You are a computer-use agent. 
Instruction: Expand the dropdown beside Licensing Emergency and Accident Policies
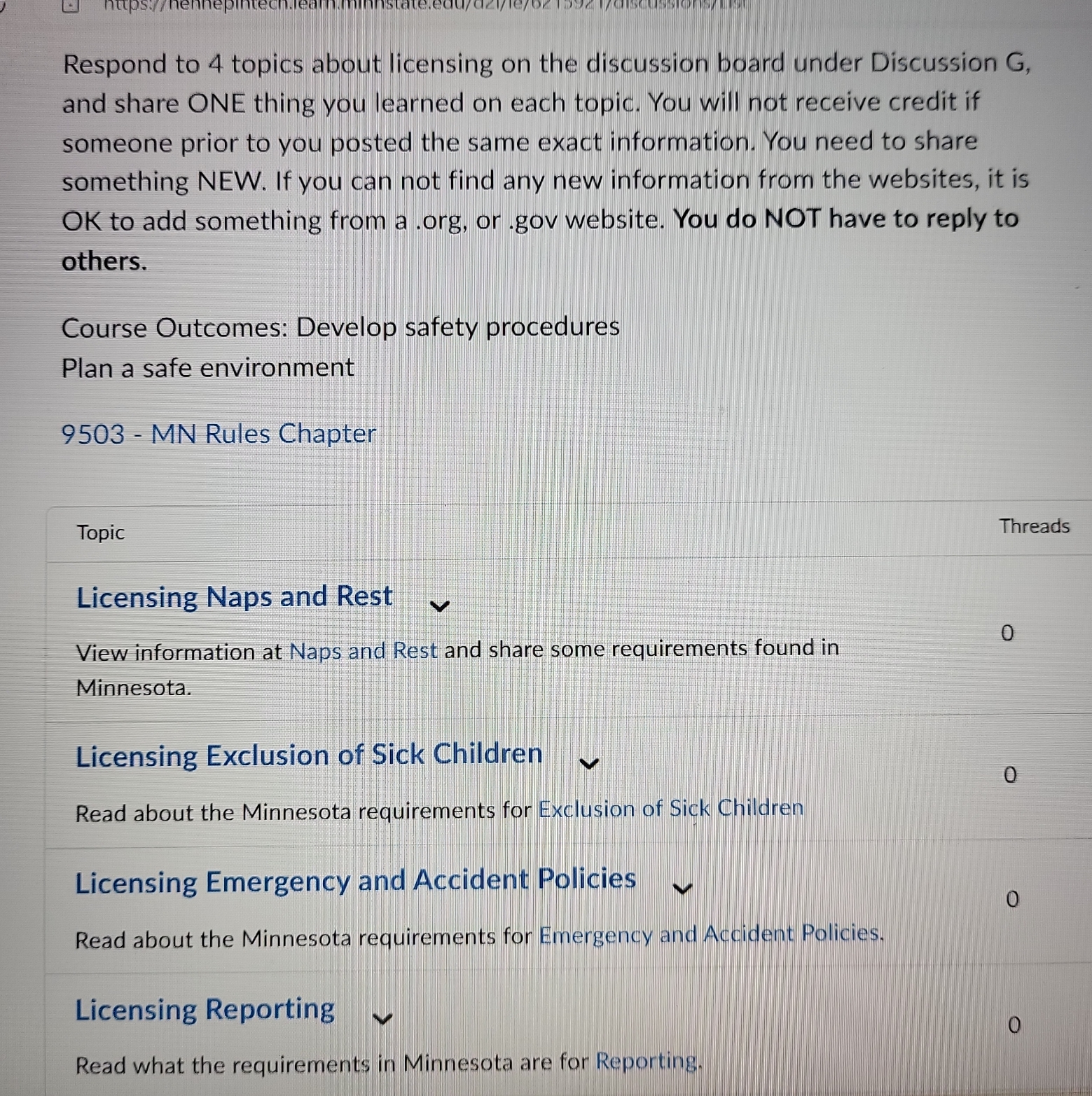(682, 889)
